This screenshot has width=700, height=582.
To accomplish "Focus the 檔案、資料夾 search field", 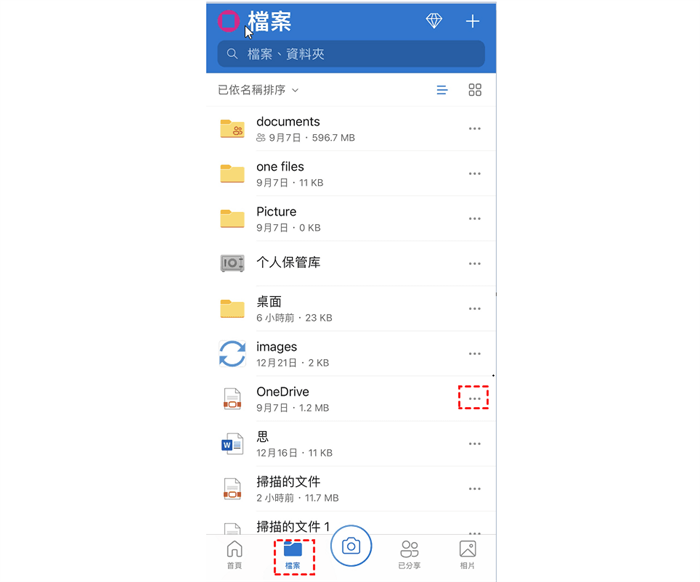I will point(351,54).
